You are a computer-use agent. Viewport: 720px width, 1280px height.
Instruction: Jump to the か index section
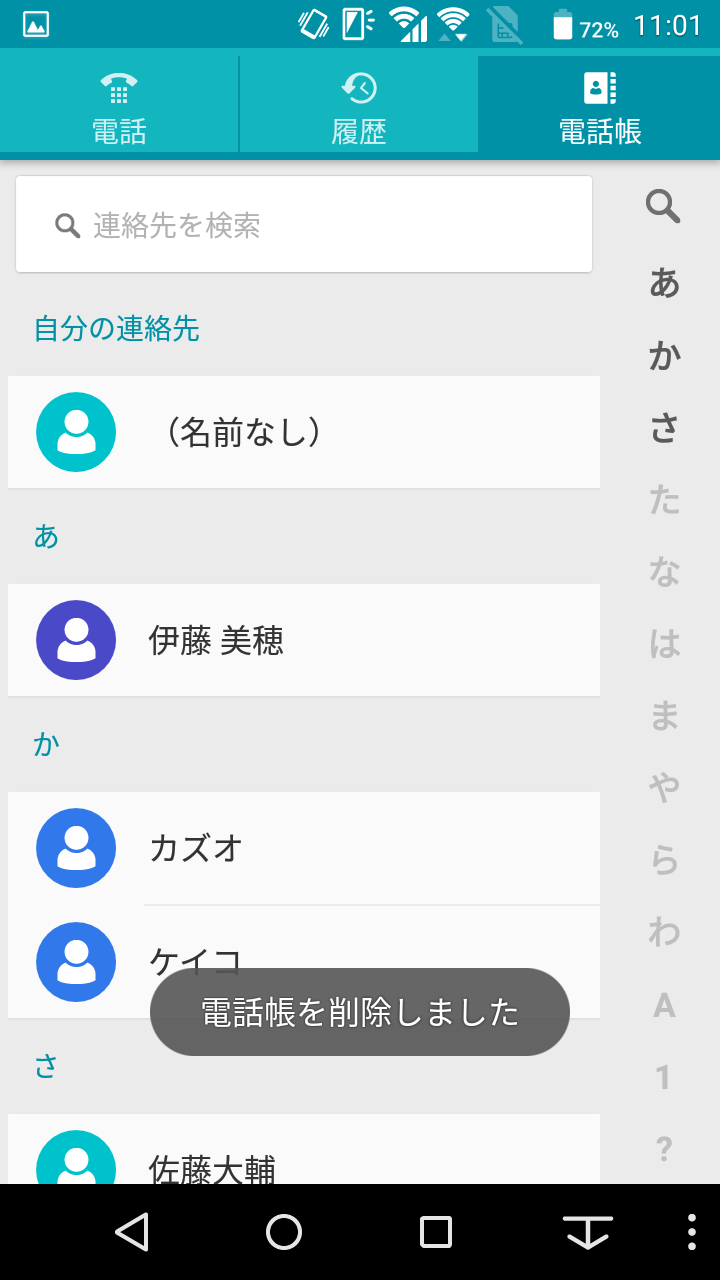pyautogui.click(x=664, y=355)
